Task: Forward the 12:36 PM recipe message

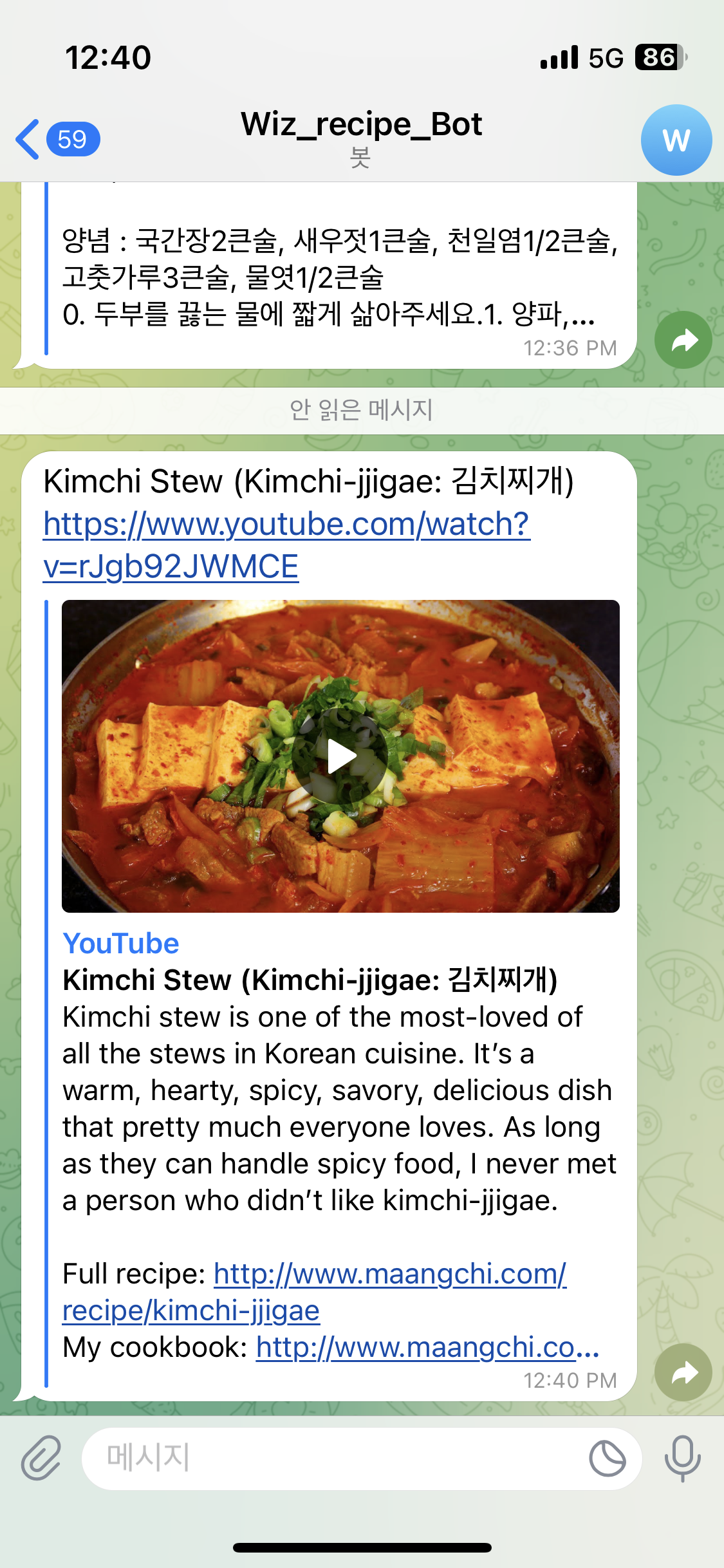Action: pyautogui.click(x=683, y=341)
